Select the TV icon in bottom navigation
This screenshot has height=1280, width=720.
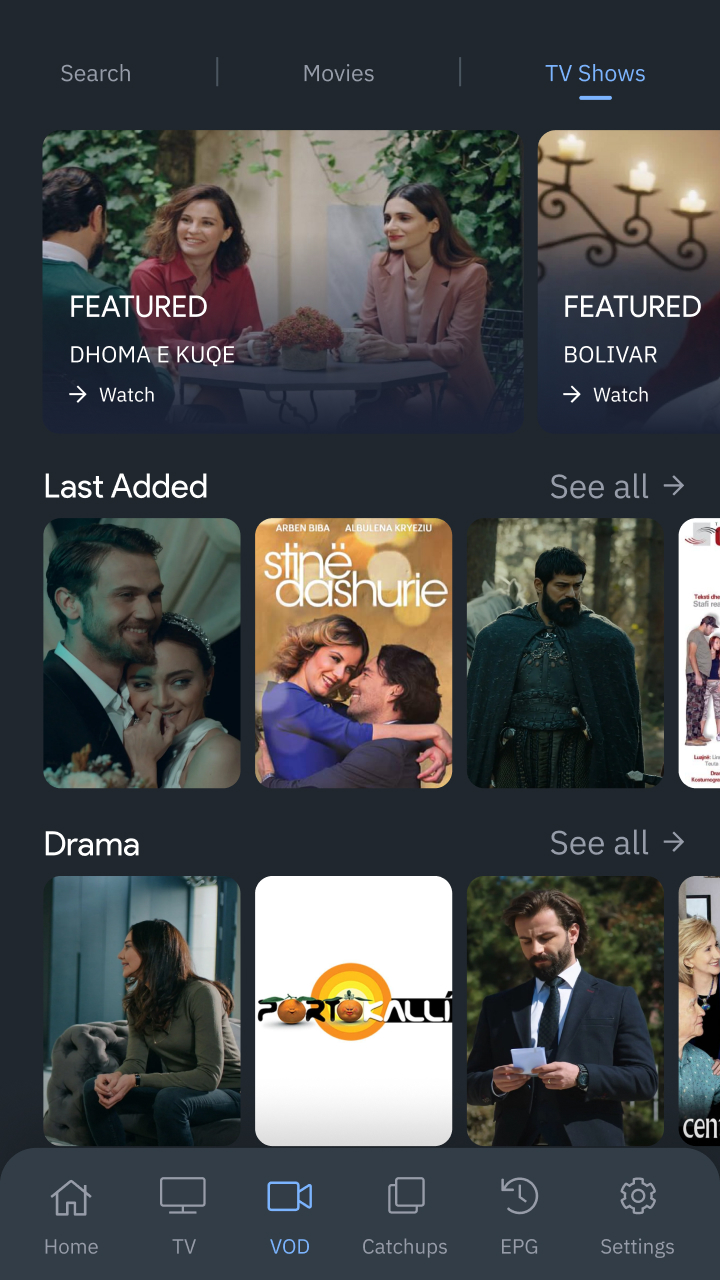click(x=183, y=1196)
